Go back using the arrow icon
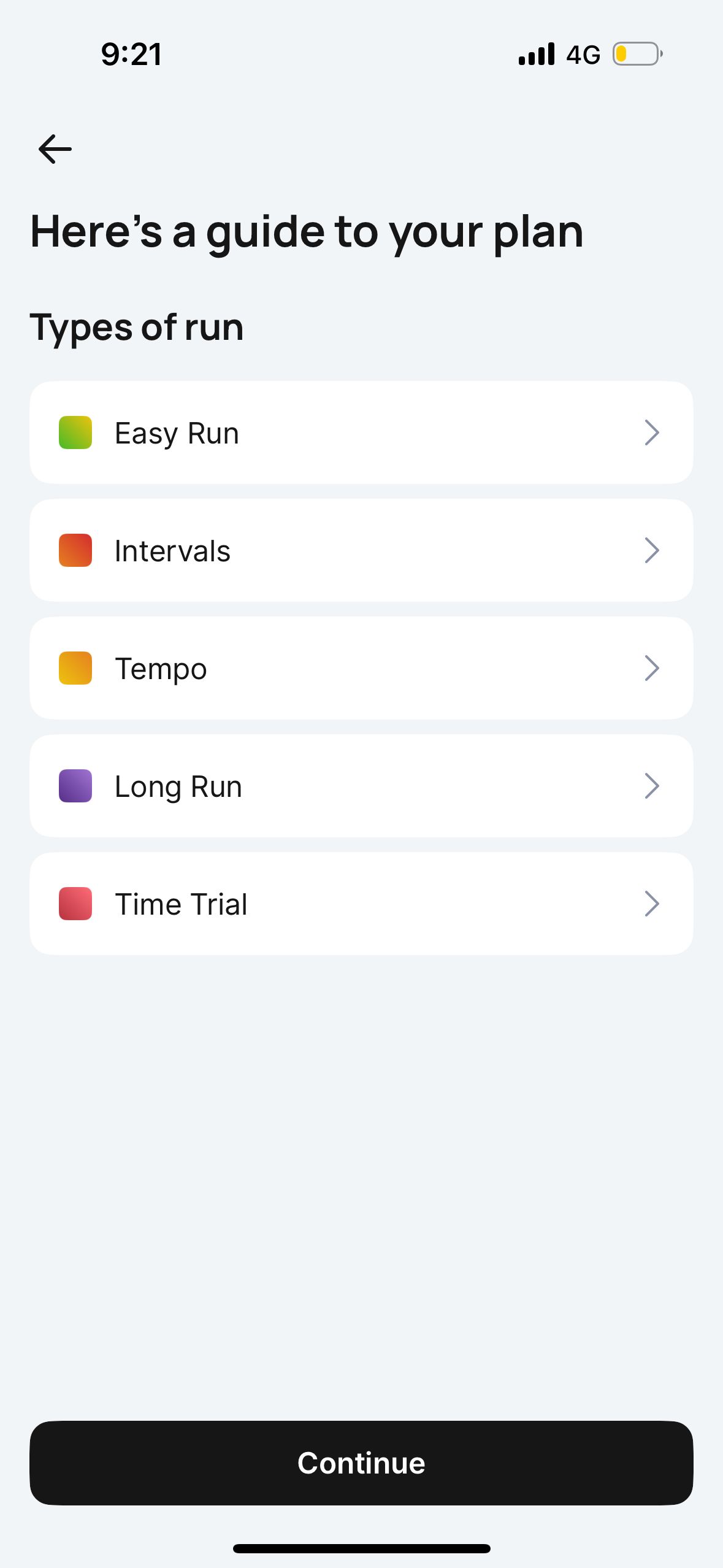 pyautogui.click(x=55, y=149)
